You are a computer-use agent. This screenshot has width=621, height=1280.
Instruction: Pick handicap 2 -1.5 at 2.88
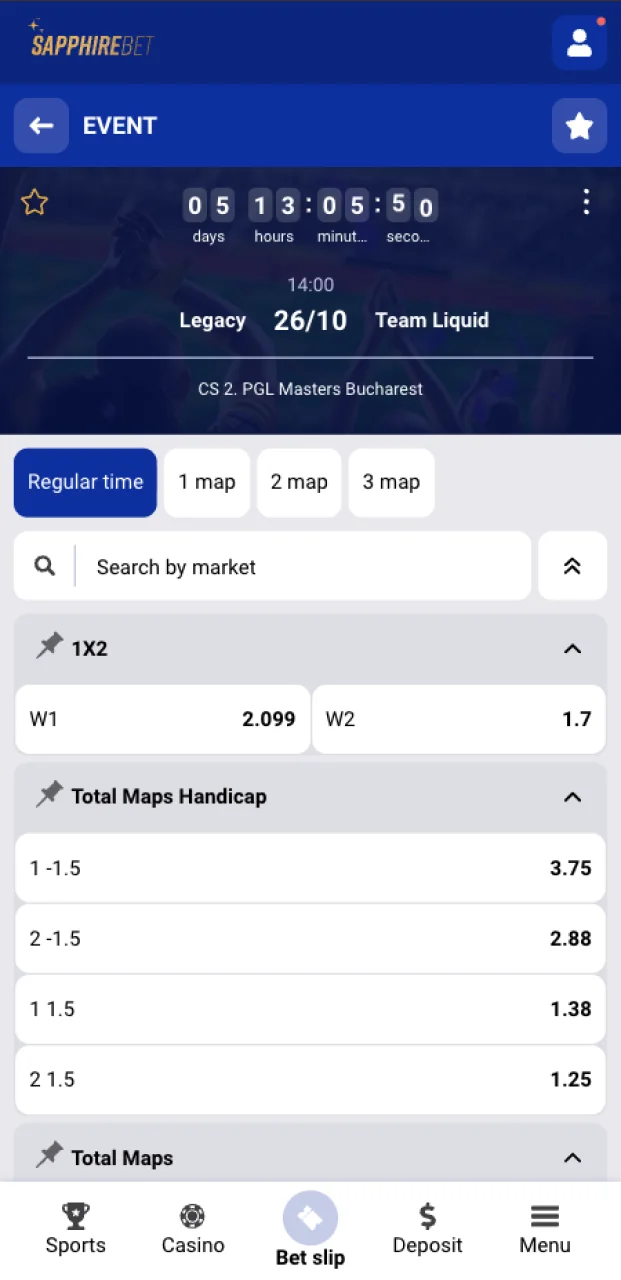310,938
